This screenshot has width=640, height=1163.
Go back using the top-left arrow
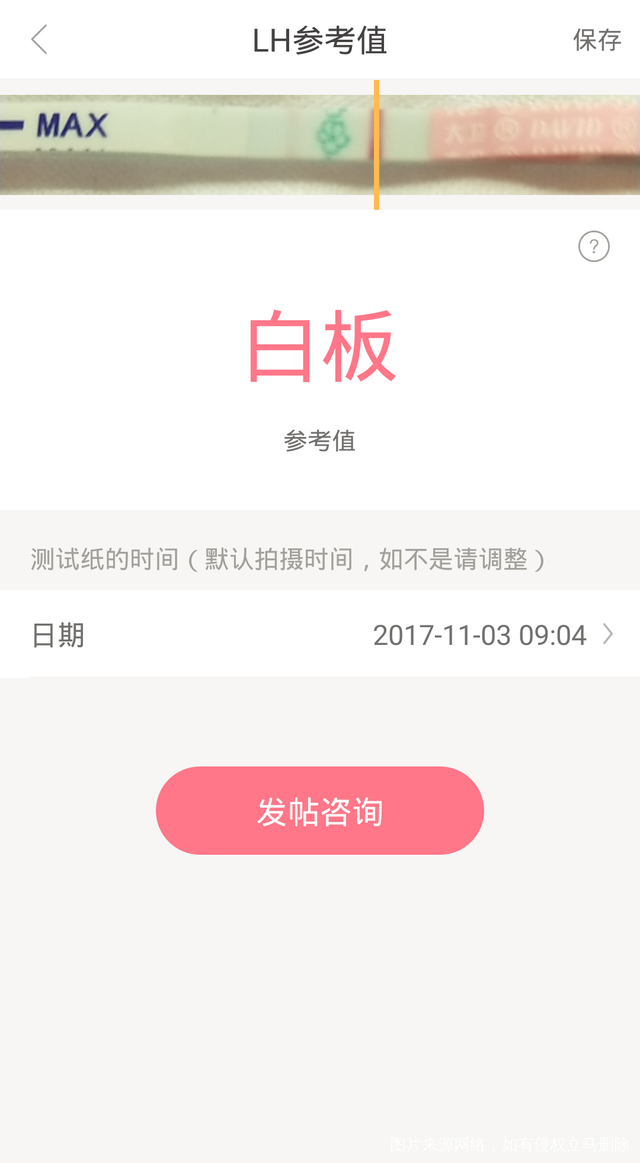tap(40, 40)
